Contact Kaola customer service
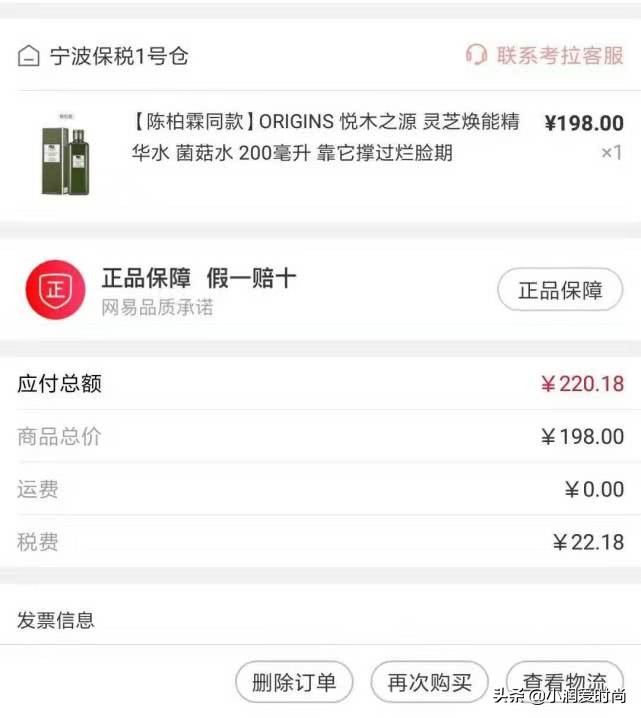 click(546, 55)
